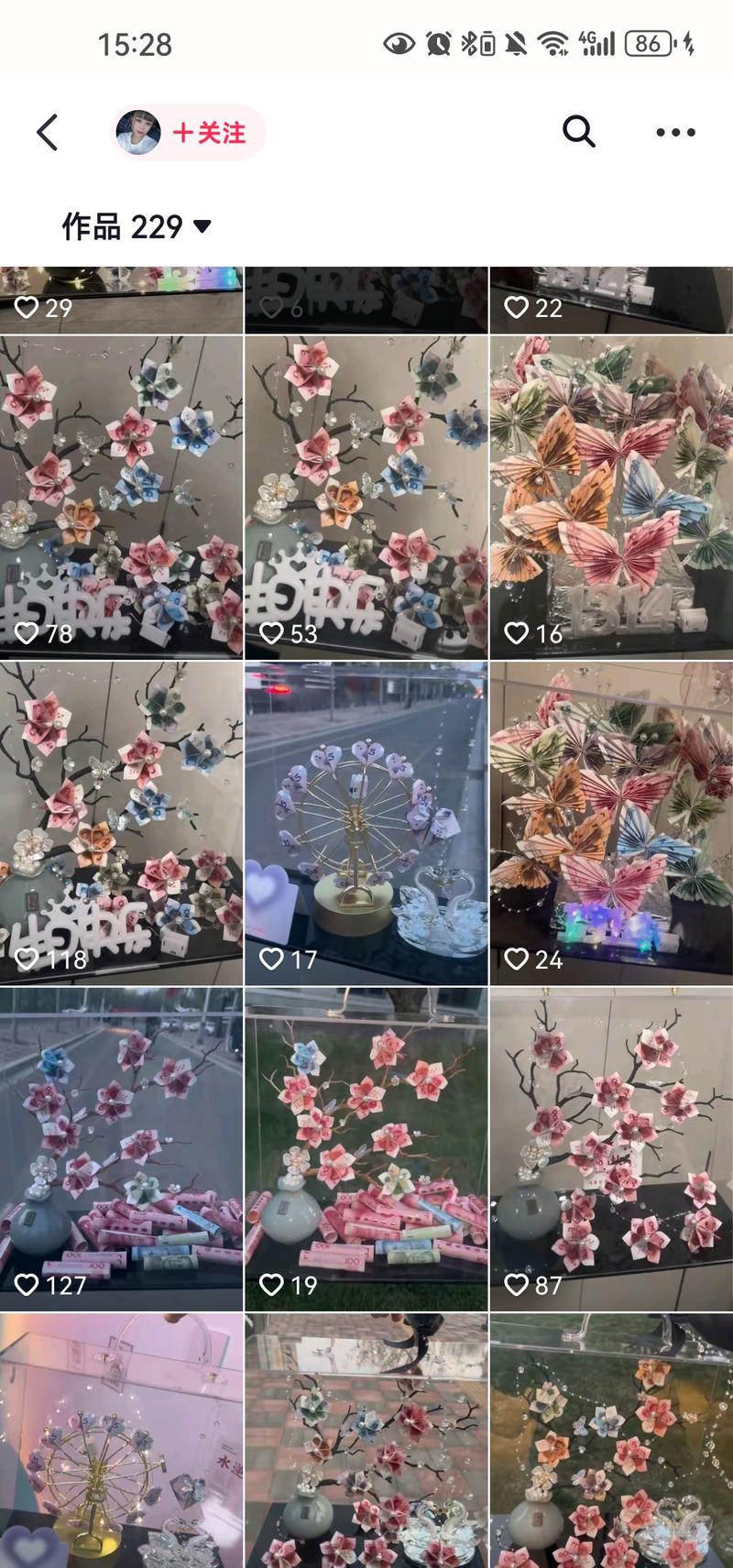Follow this creator with the 关注 button
733x1568 pixels.
[x=209, y=133]
